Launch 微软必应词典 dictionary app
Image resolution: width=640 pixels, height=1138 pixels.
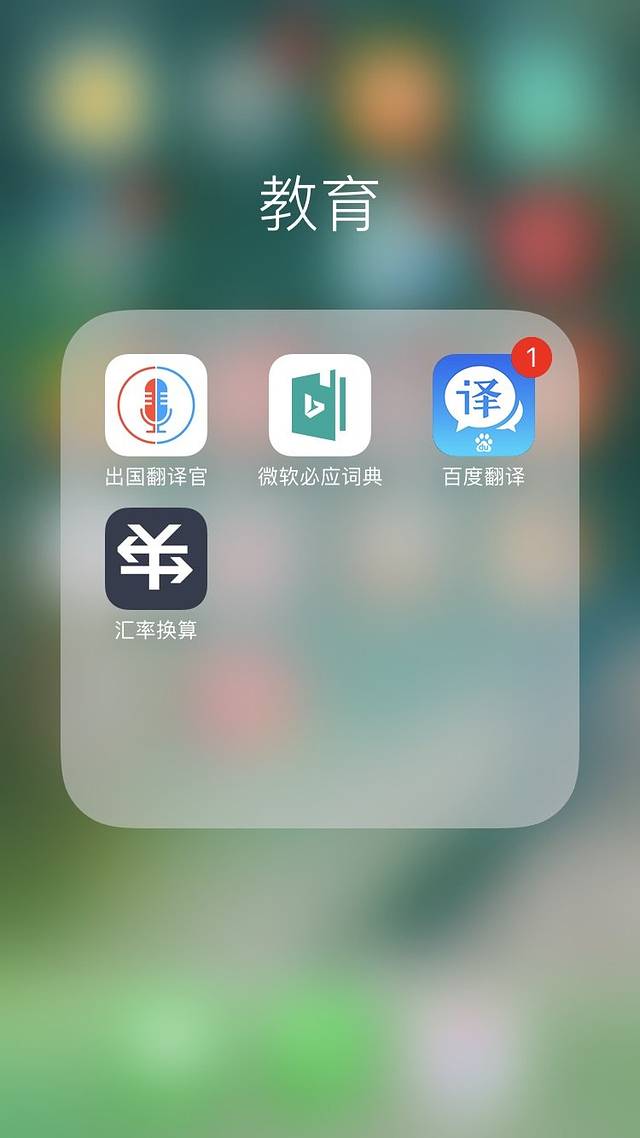coord(320,405)
